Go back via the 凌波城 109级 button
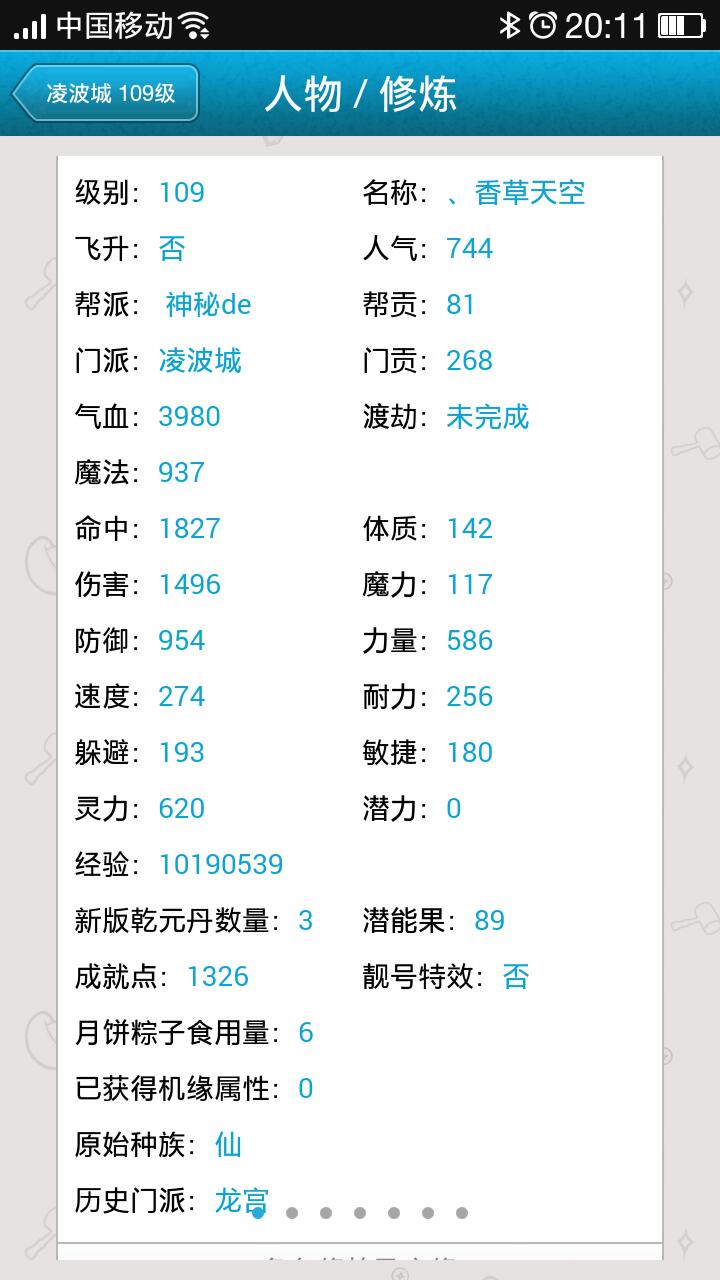720x1280 pixels. pyautogui.click(x=106, y=94)
